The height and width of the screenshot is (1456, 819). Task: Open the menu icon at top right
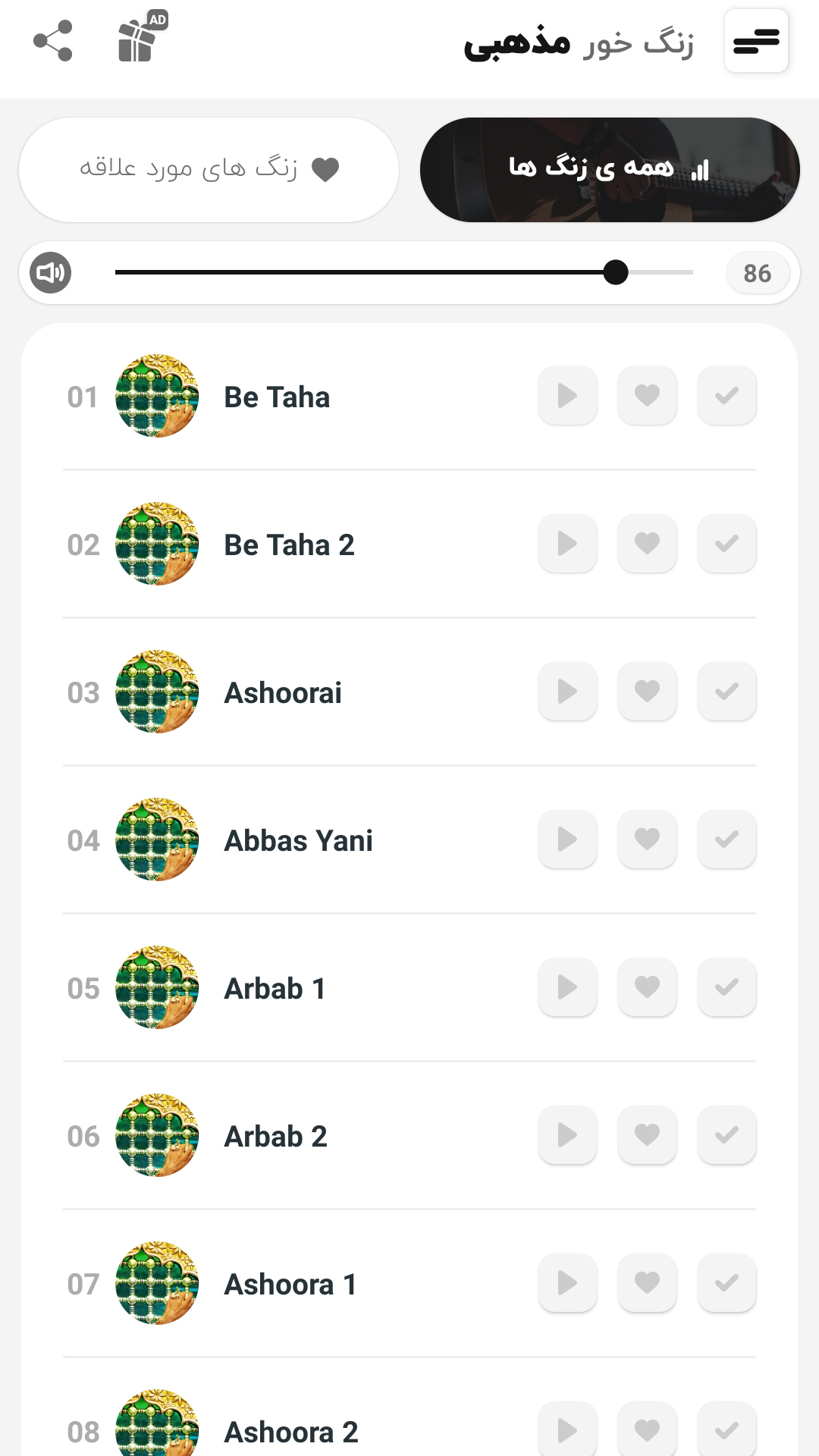[x=755, y=43]
